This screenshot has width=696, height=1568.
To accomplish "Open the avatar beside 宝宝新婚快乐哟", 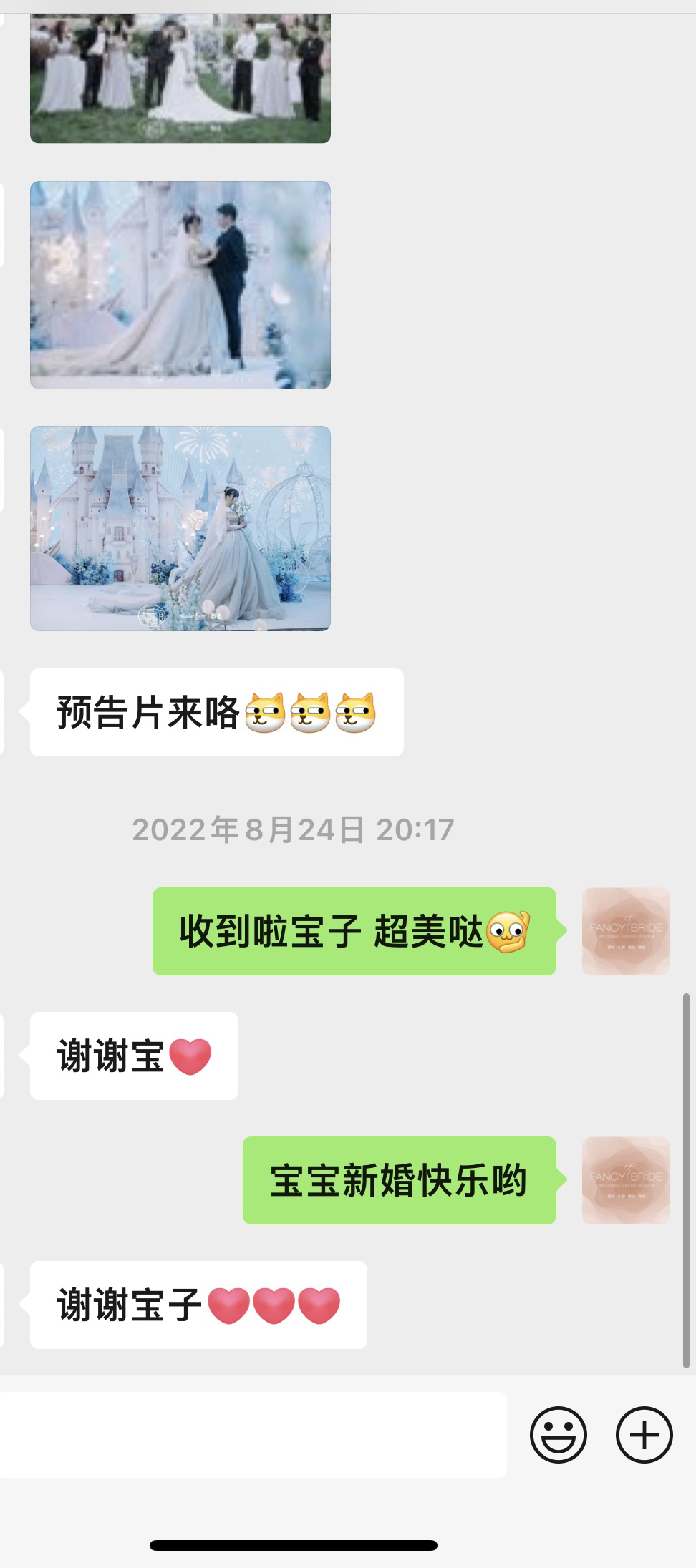I will (626, 1180).
